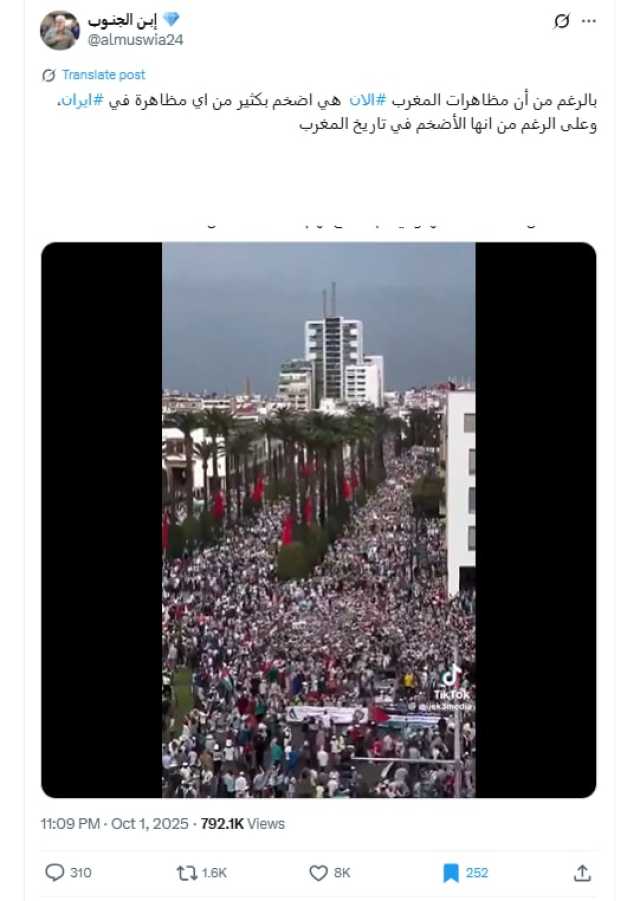640x901 pixels.
Task: Open the Grok icon on the post
Action: [x=562, y=21]
